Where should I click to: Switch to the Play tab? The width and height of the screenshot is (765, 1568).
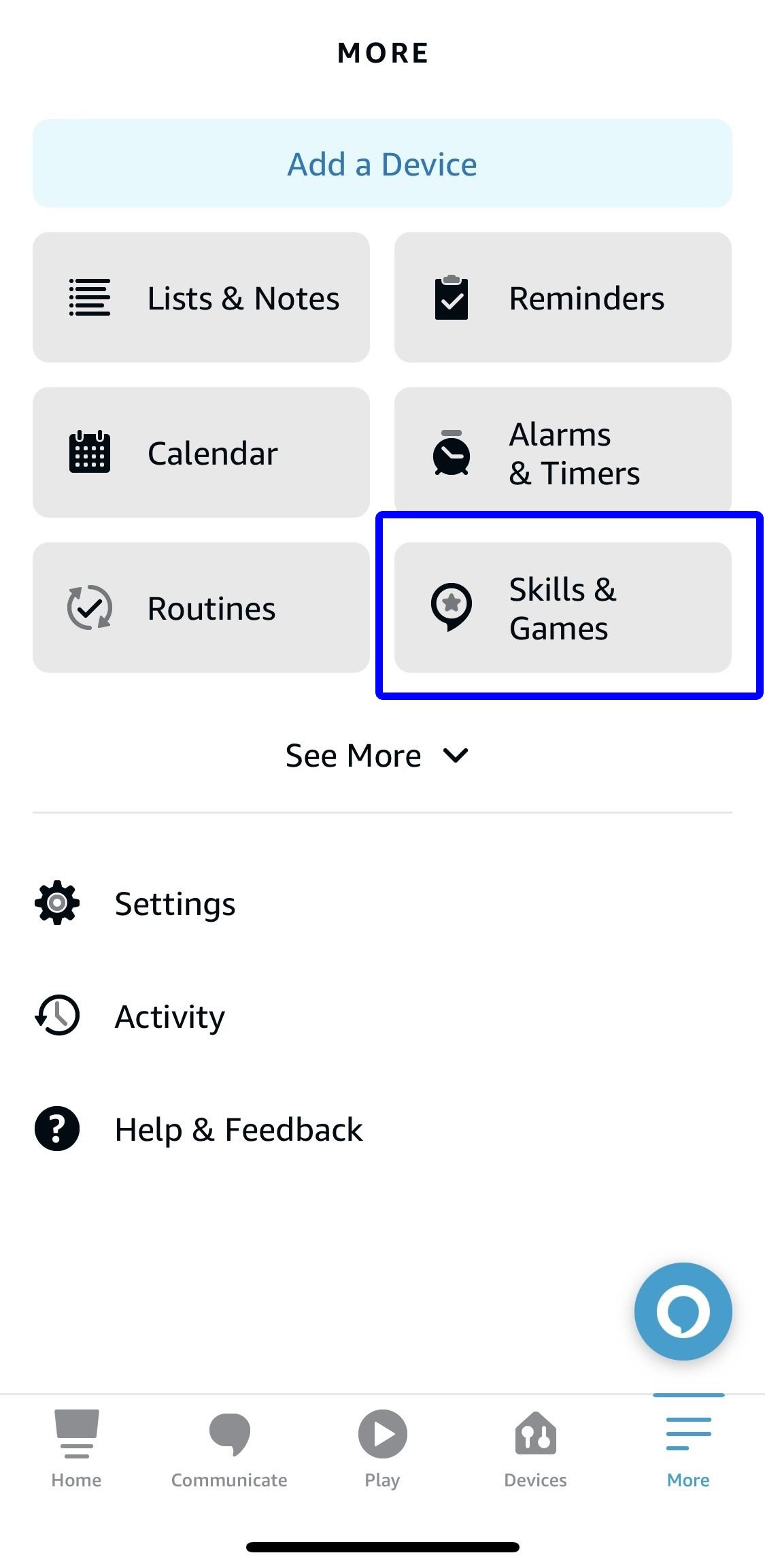click(x=382, y=1448)
